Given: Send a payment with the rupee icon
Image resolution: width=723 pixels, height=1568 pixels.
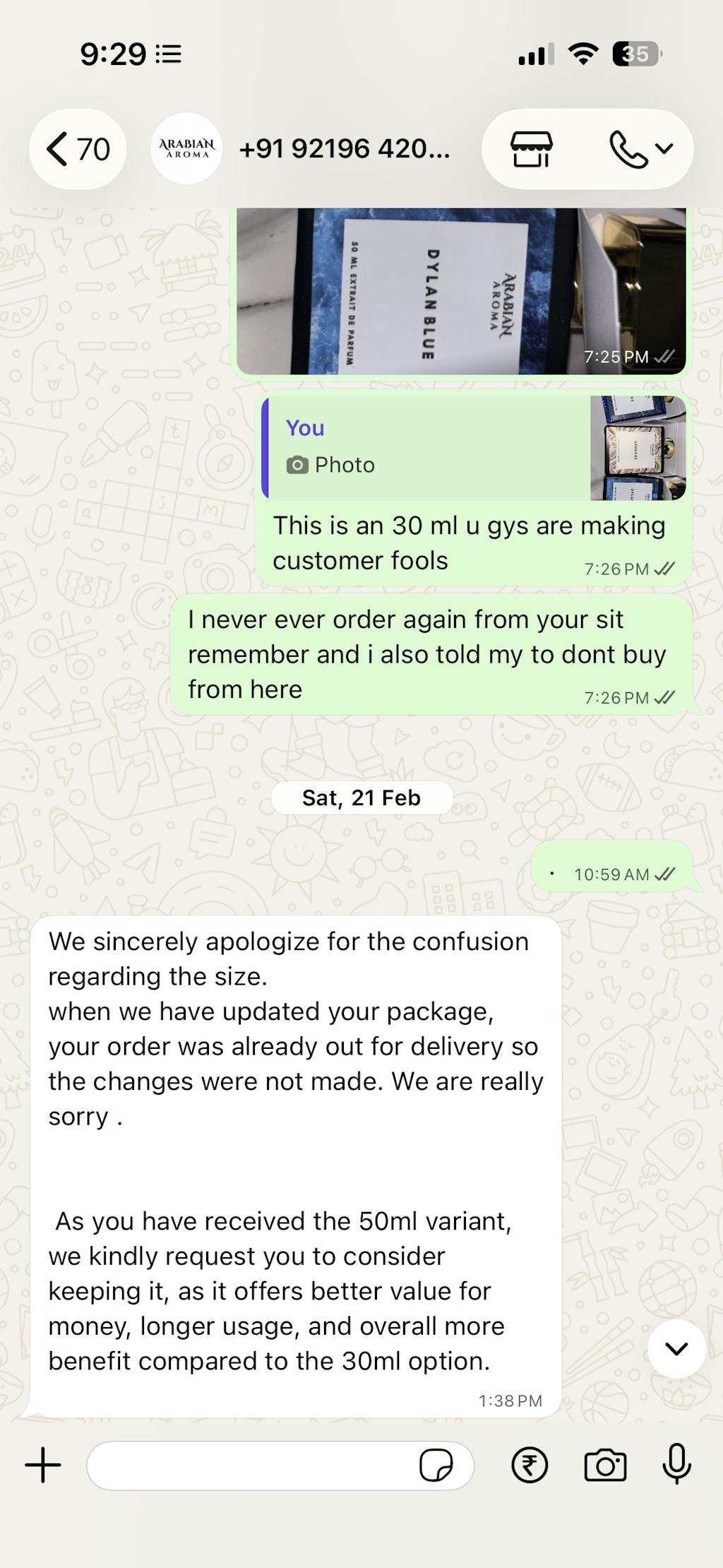Looking at the screenshot, I should point(530,1465).
